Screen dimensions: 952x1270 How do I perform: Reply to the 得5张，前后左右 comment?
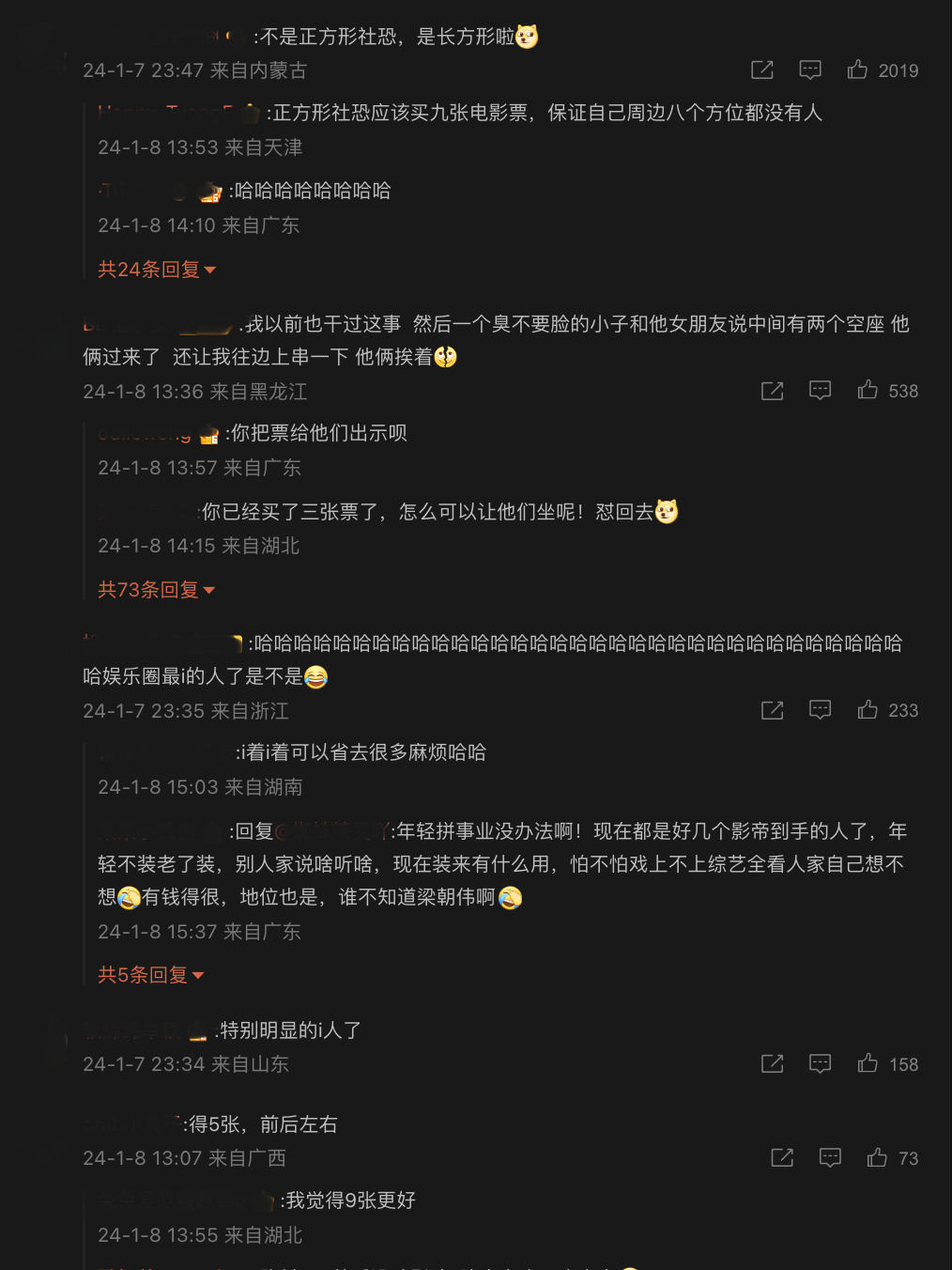pos(830,1157)
